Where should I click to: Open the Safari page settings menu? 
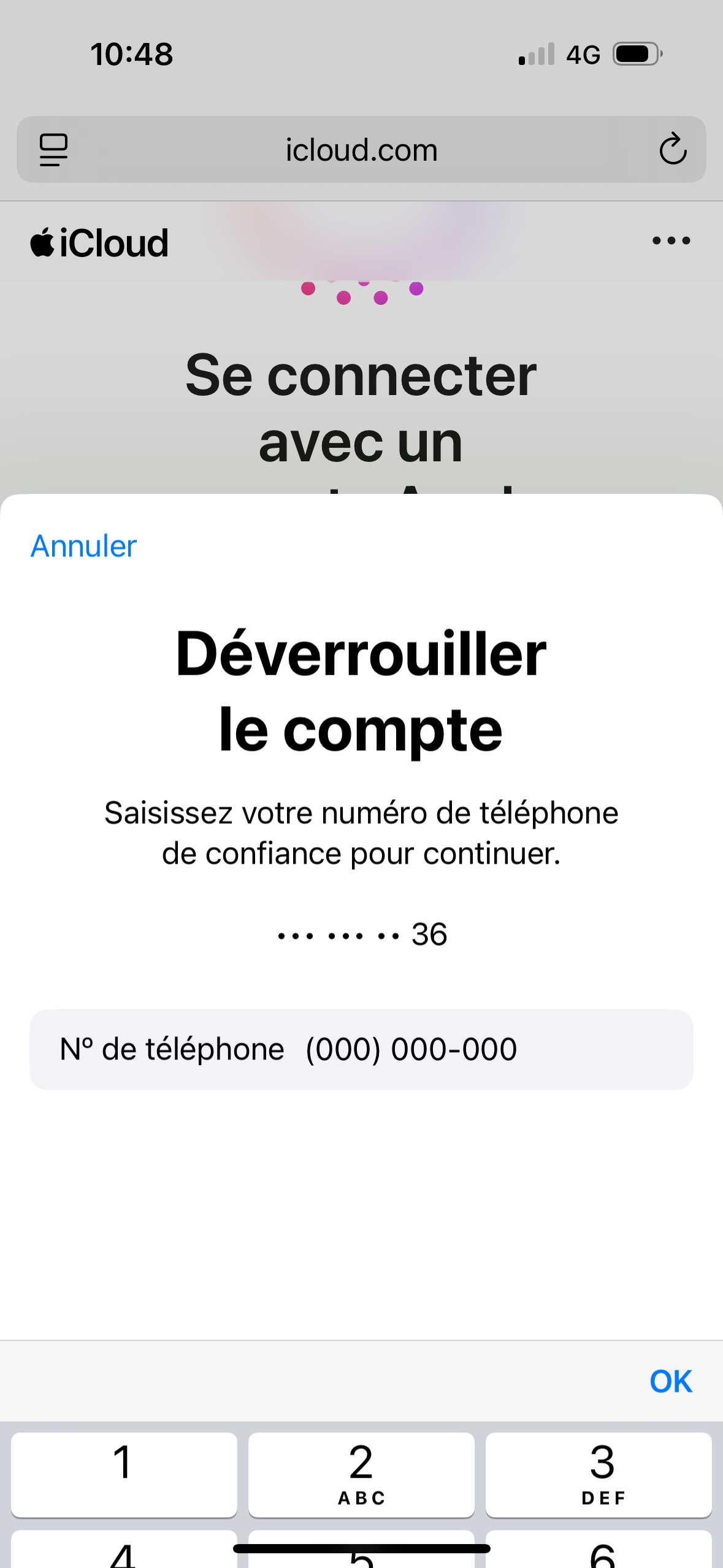[x=54, y=150]
